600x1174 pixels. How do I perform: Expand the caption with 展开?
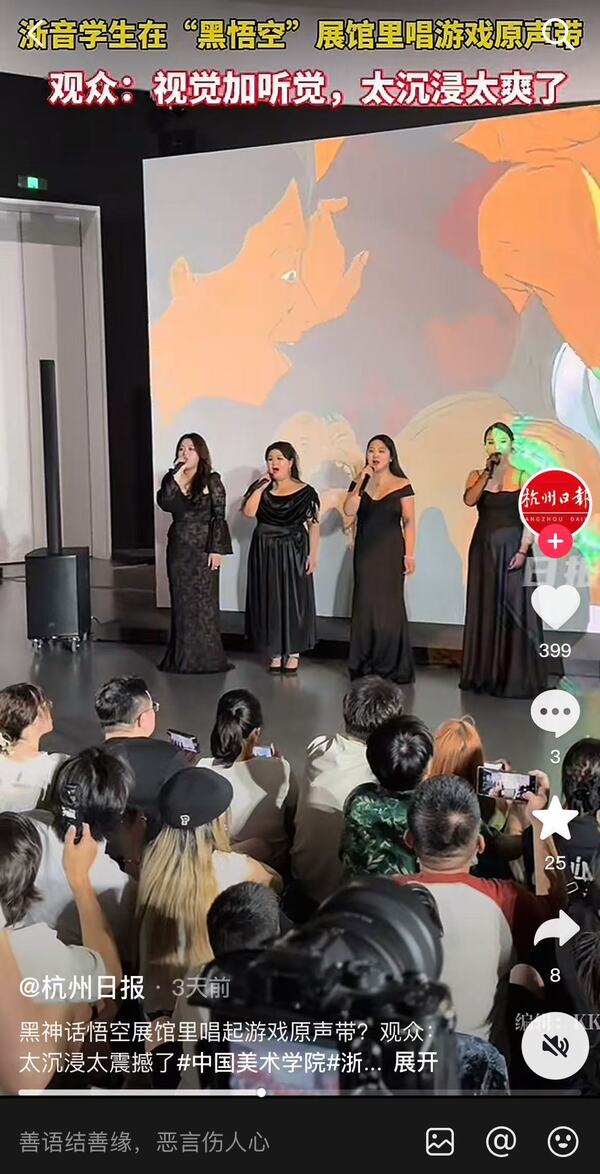[415, 1062]
